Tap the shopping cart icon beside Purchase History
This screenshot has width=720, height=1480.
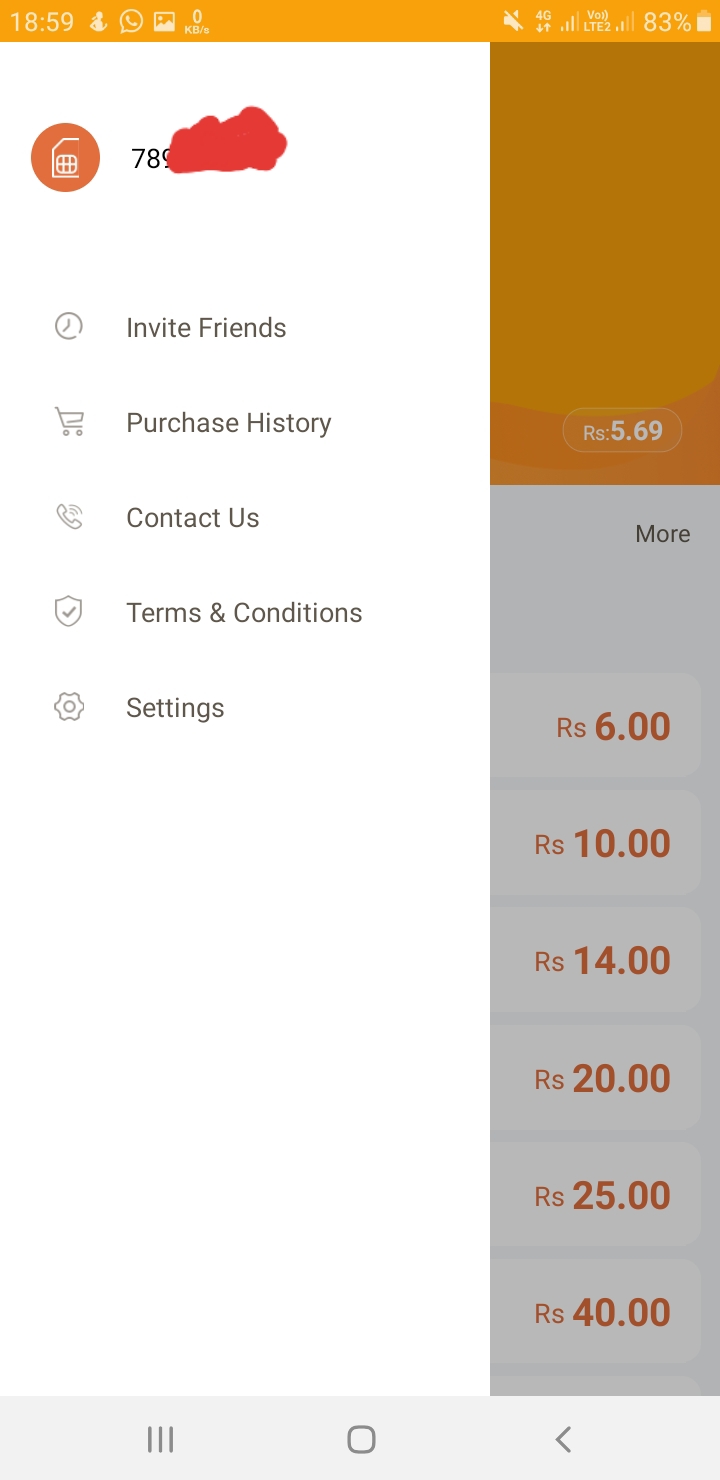click(68, 422)
